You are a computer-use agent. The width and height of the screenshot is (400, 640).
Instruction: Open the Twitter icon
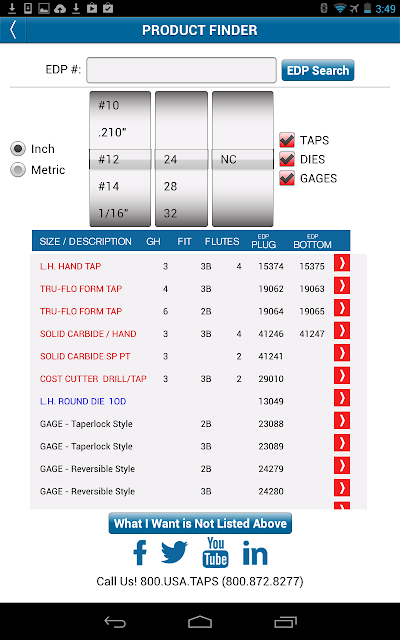tap(174, 553)
